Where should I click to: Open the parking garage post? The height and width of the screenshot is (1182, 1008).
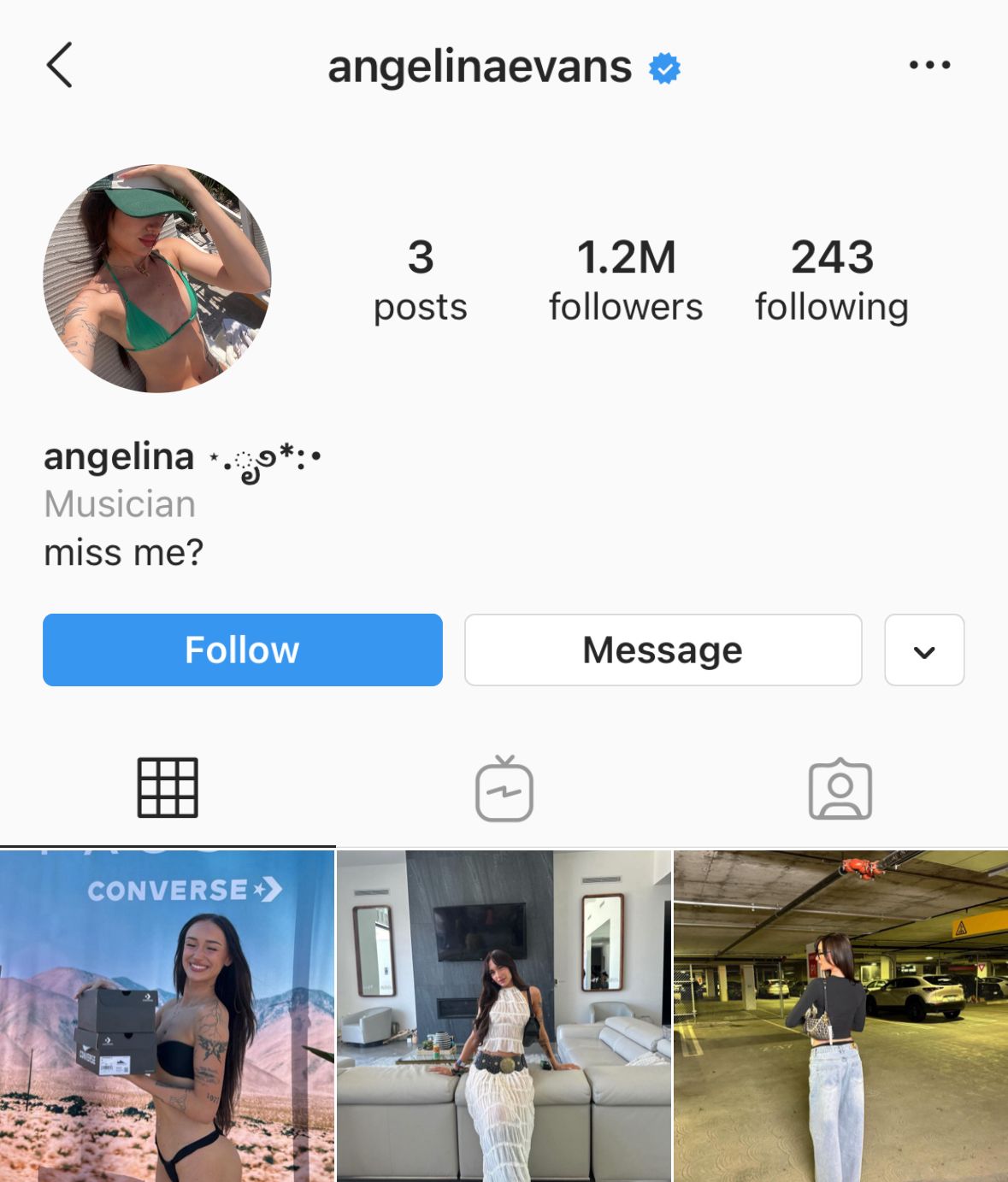[841, 1015]
